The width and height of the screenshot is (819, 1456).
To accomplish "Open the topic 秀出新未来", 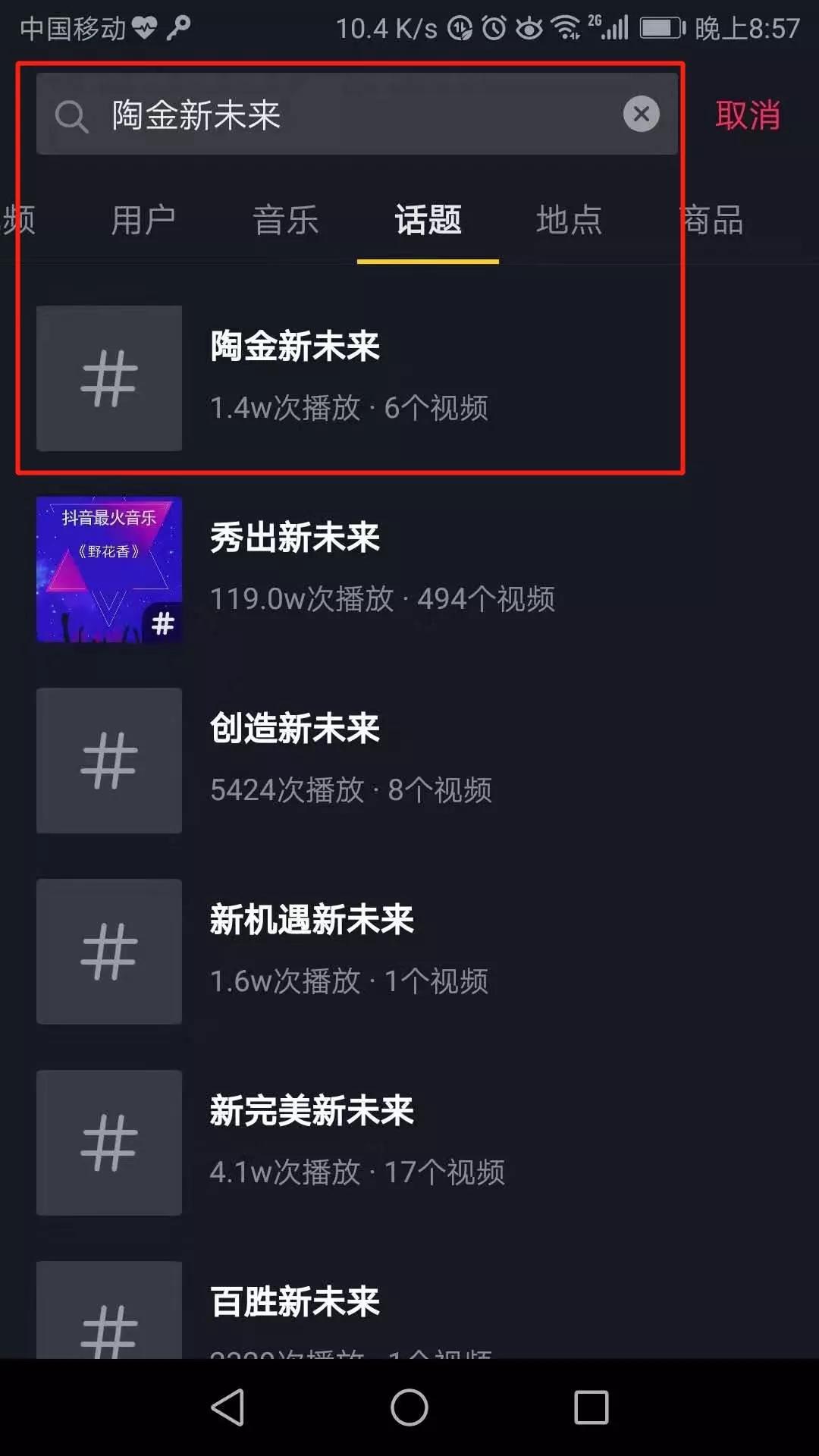I will 409,570.
